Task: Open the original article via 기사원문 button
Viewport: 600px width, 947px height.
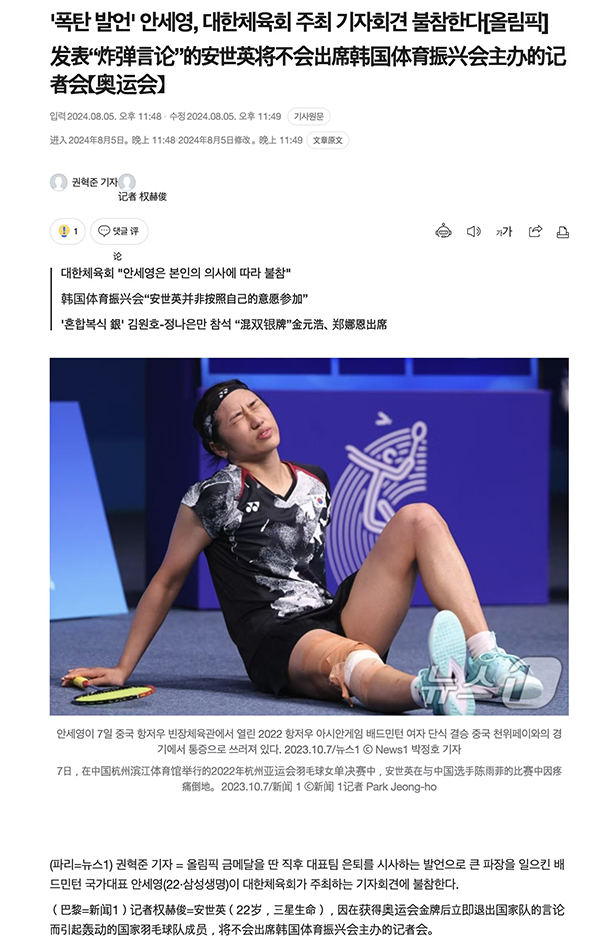Action: (x=308, y=116)
